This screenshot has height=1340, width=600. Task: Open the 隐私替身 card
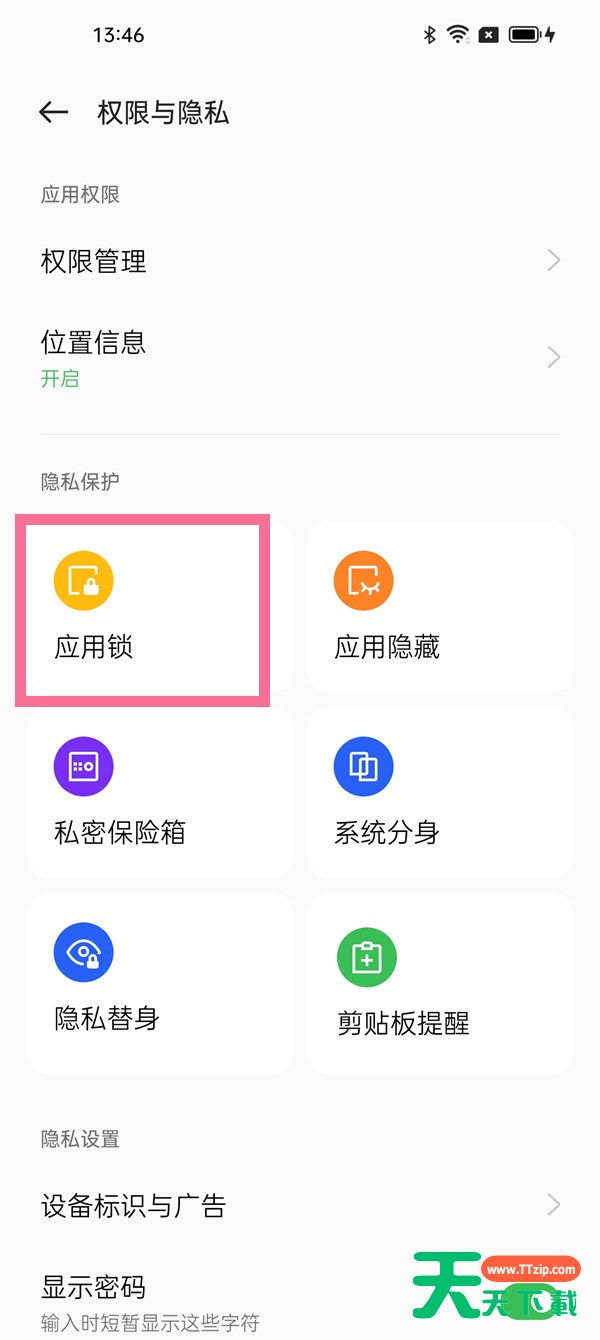[160, 983]
